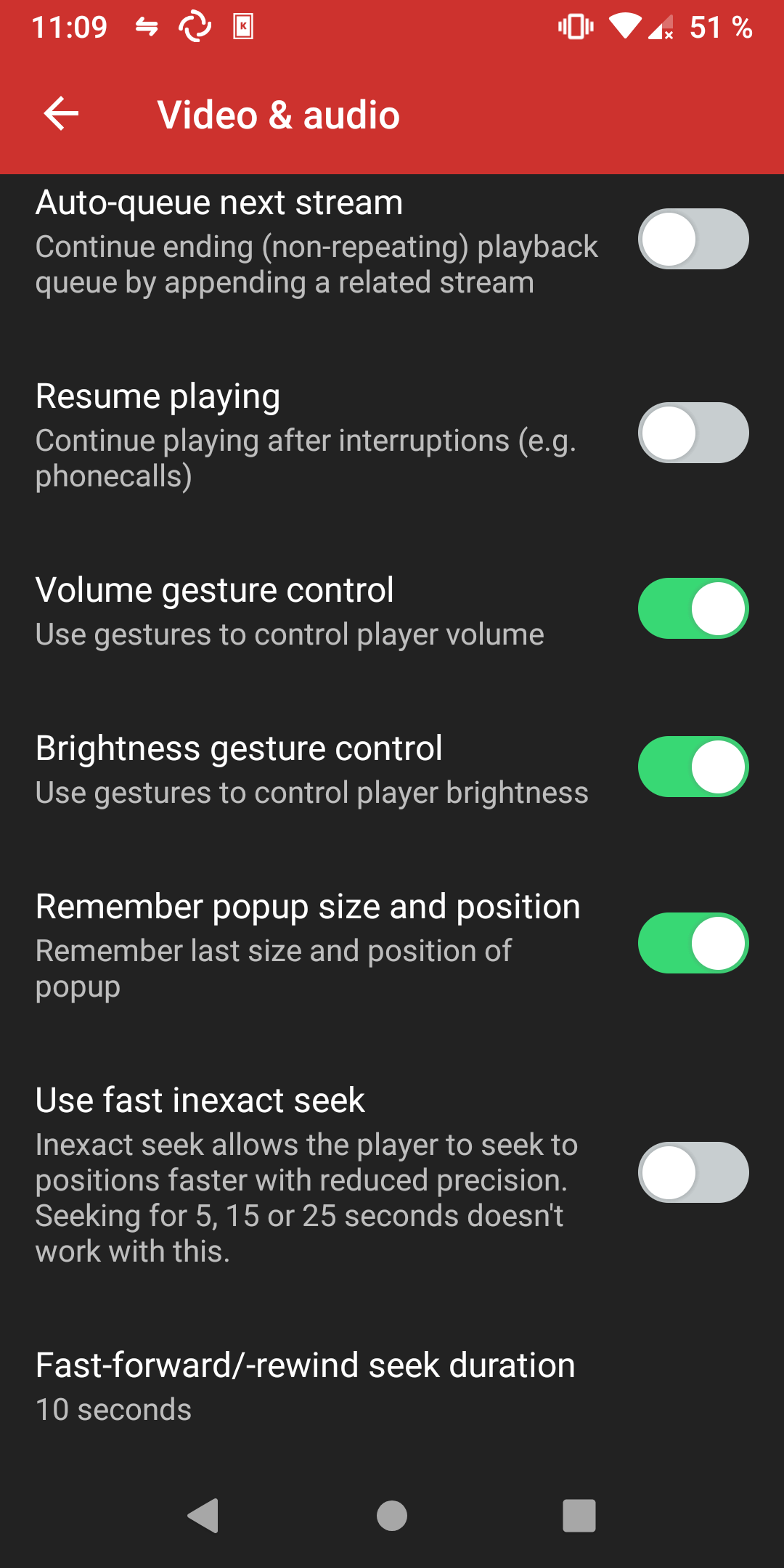Open recent apps from navigation bar
The image size is (784, 1568).
[x=579, y=1516]
